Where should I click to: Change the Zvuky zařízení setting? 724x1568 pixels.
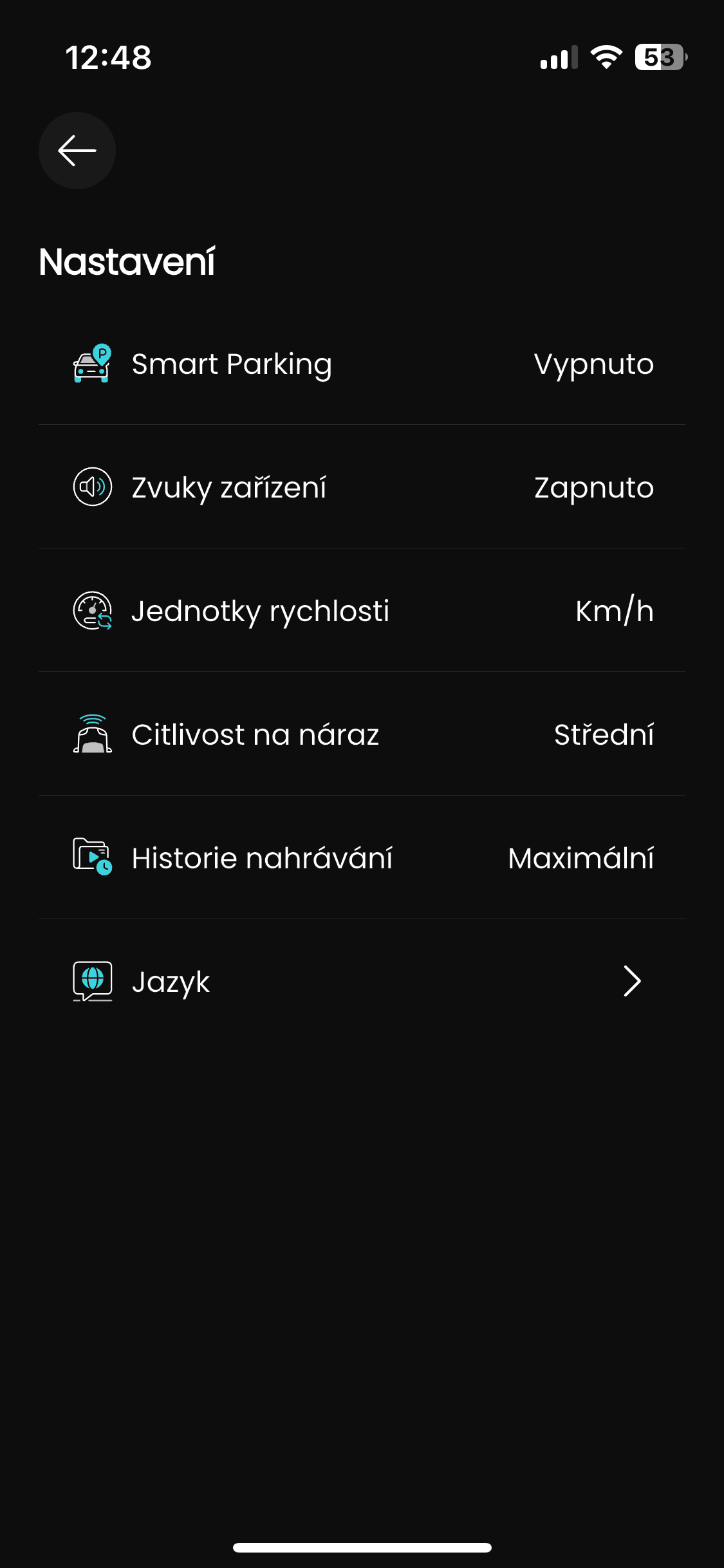coord(362,488)
